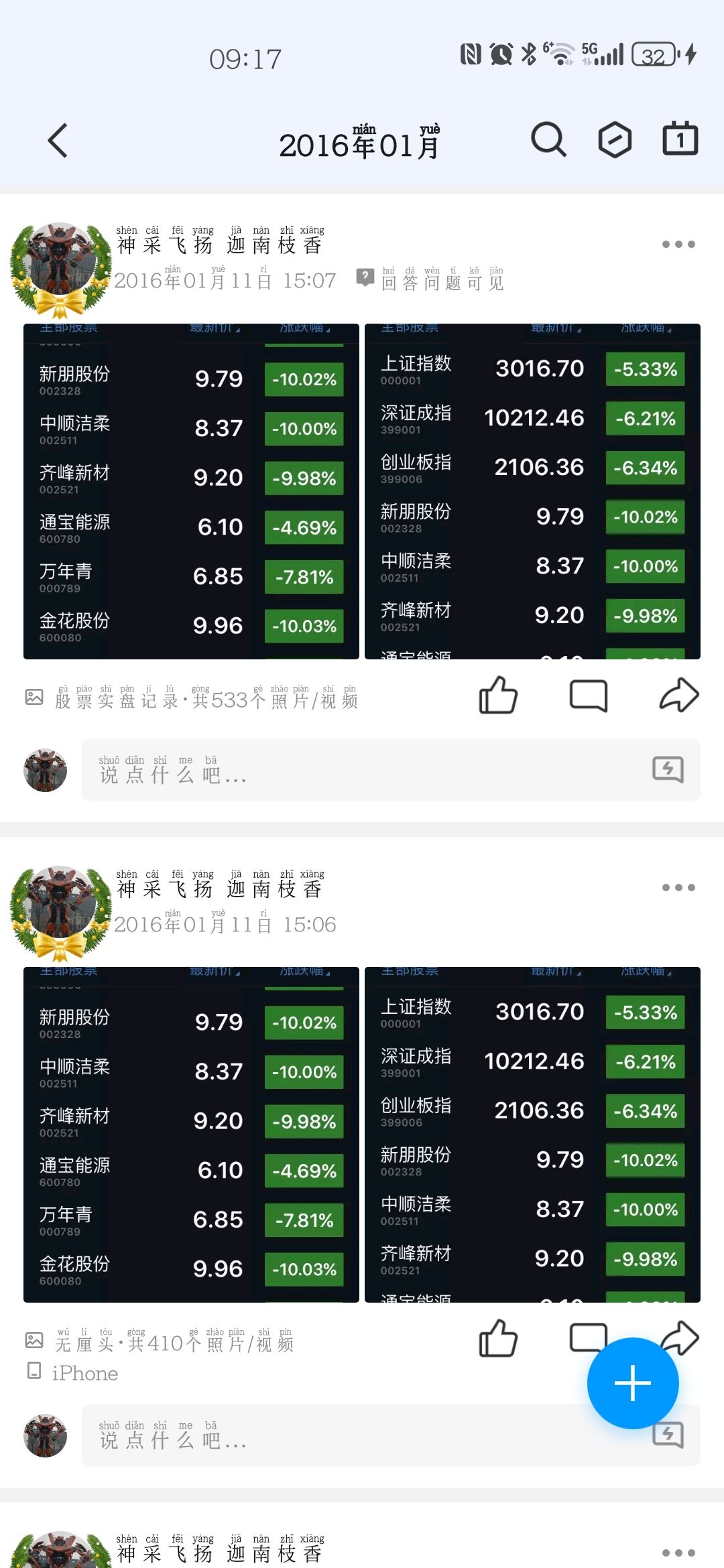
Task: Like the 15:07 post
Action: tap(498, 696)
